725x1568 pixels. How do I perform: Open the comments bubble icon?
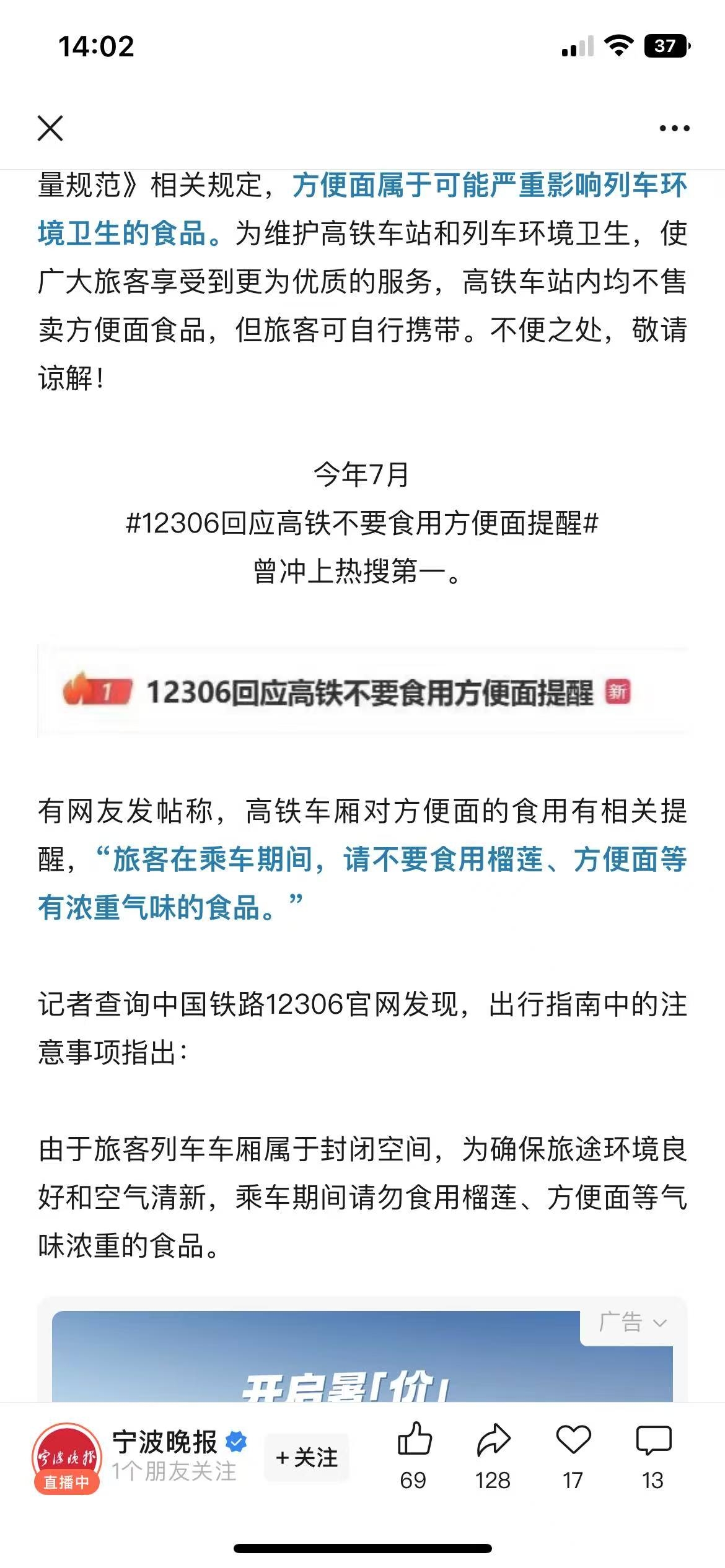pos(653,1440)
